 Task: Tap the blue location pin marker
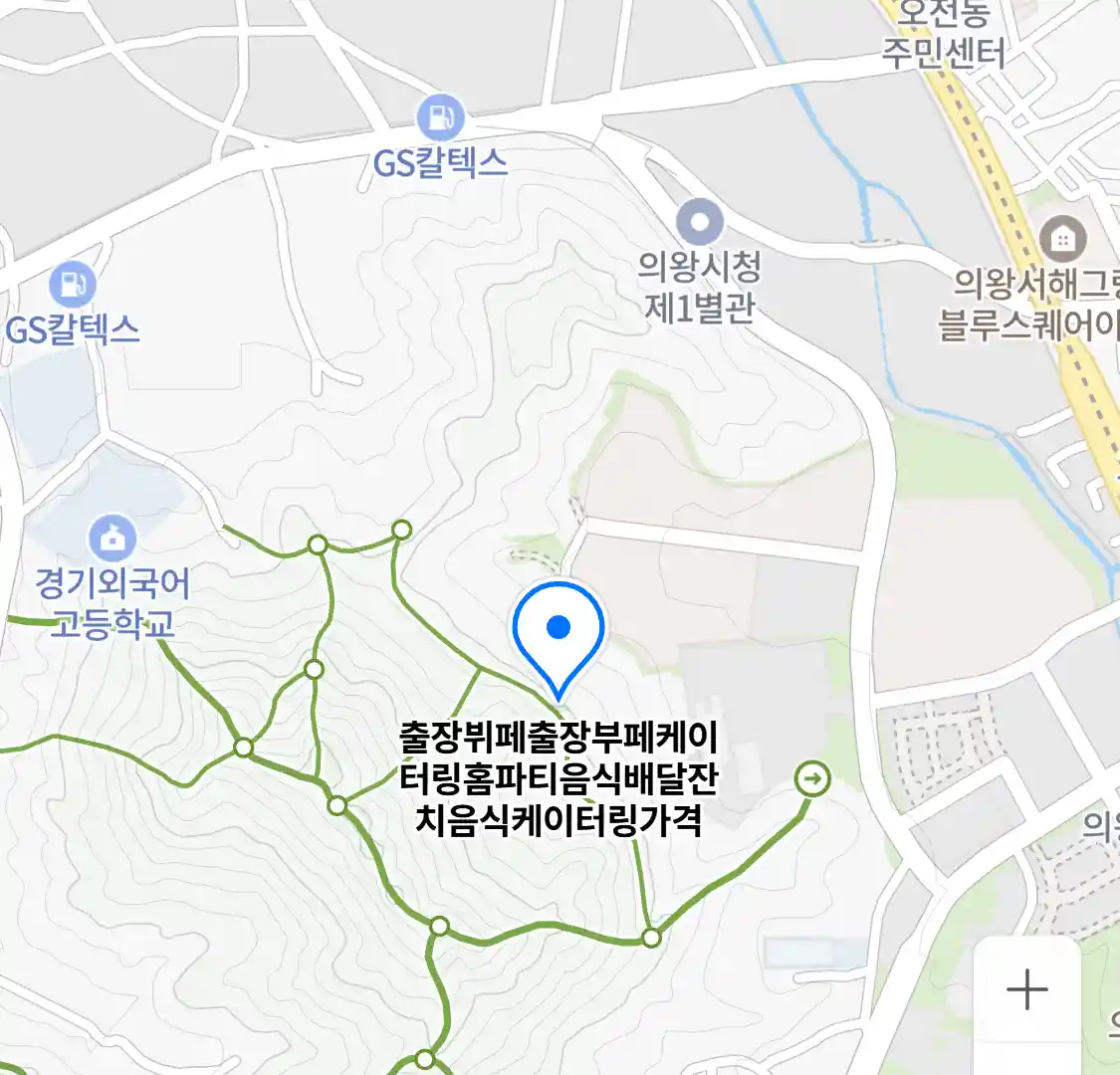pos(559,631)
